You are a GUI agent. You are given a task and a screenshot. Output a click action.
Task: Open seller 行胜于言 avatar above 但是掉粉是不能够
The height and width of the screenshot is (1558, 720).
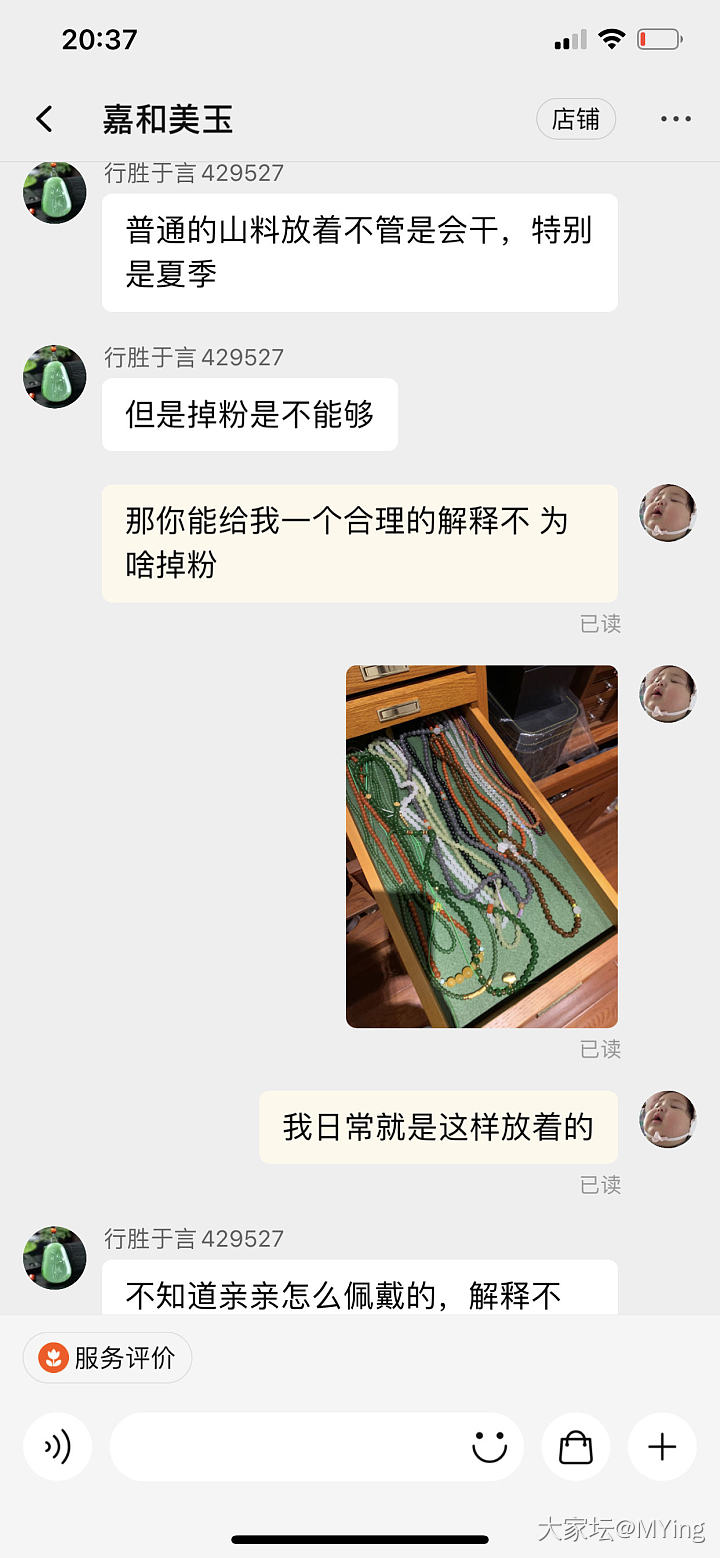pos(54,376)
